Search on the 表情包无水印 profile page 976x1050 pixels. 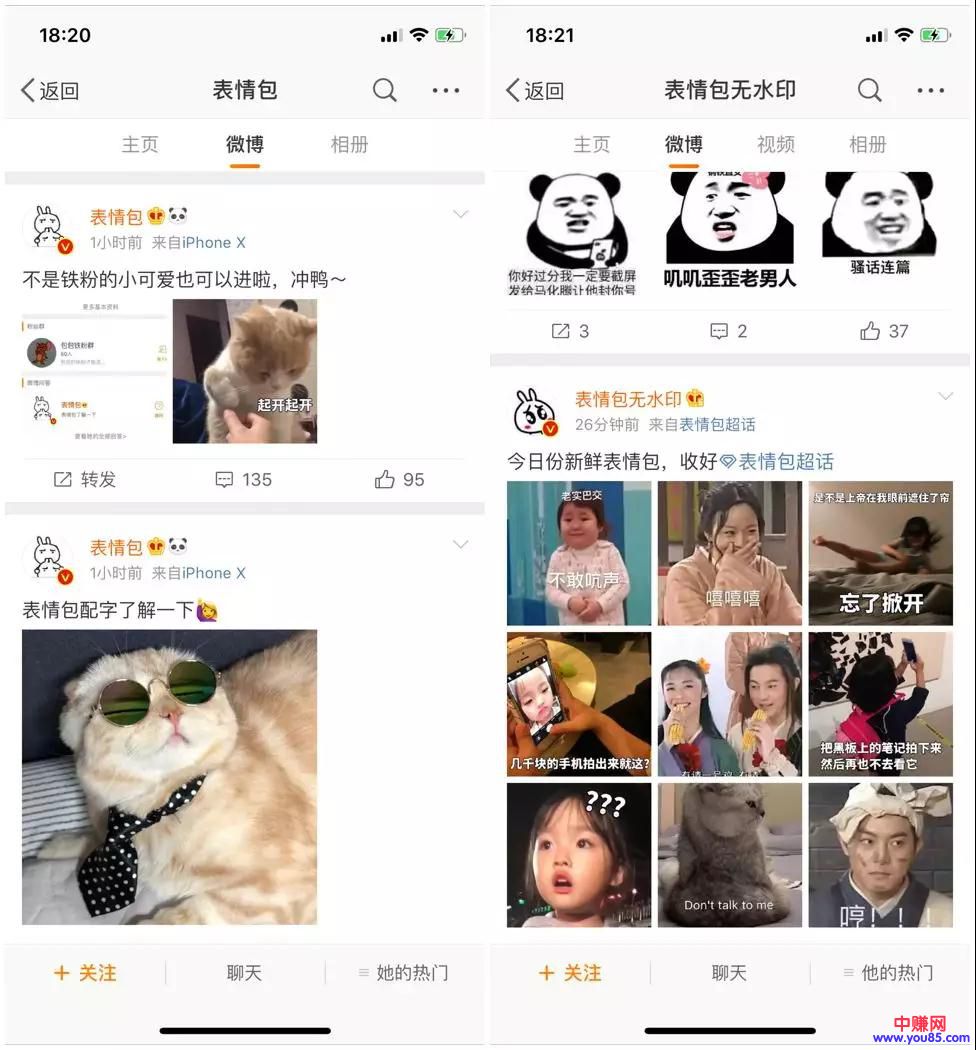(870, 90)
